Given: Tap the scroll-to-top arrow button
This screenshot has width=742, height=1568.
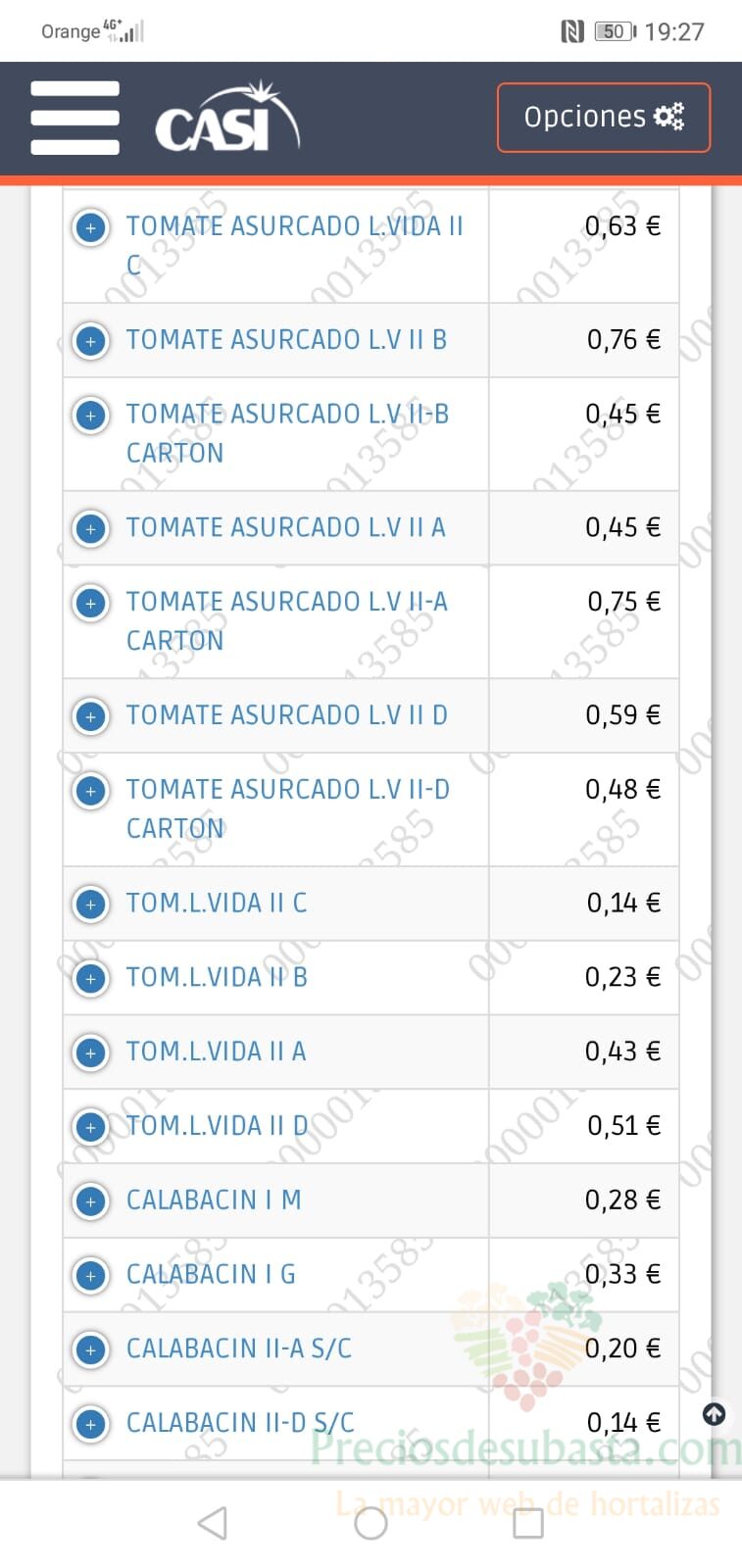Looking at the screenshot, I should point(715,1414).
